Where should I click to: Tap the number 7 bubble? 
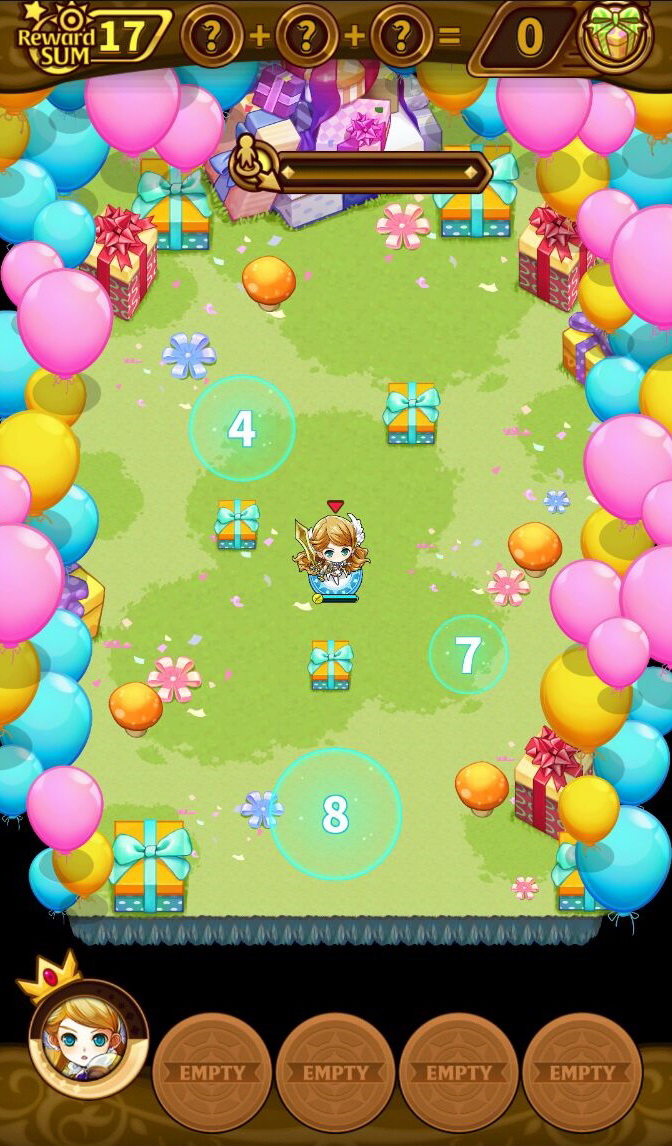[468, 654]
